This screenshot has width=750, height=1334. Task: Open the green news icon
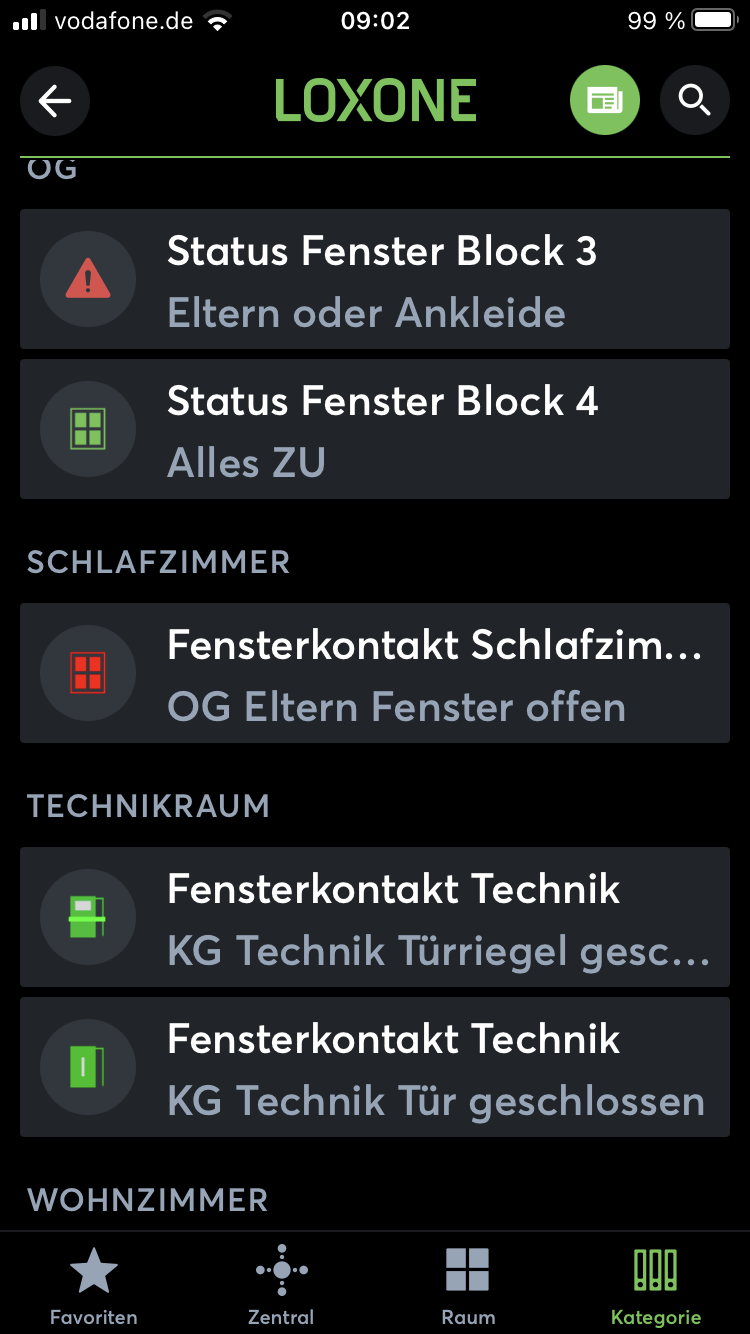pos(604,100)
